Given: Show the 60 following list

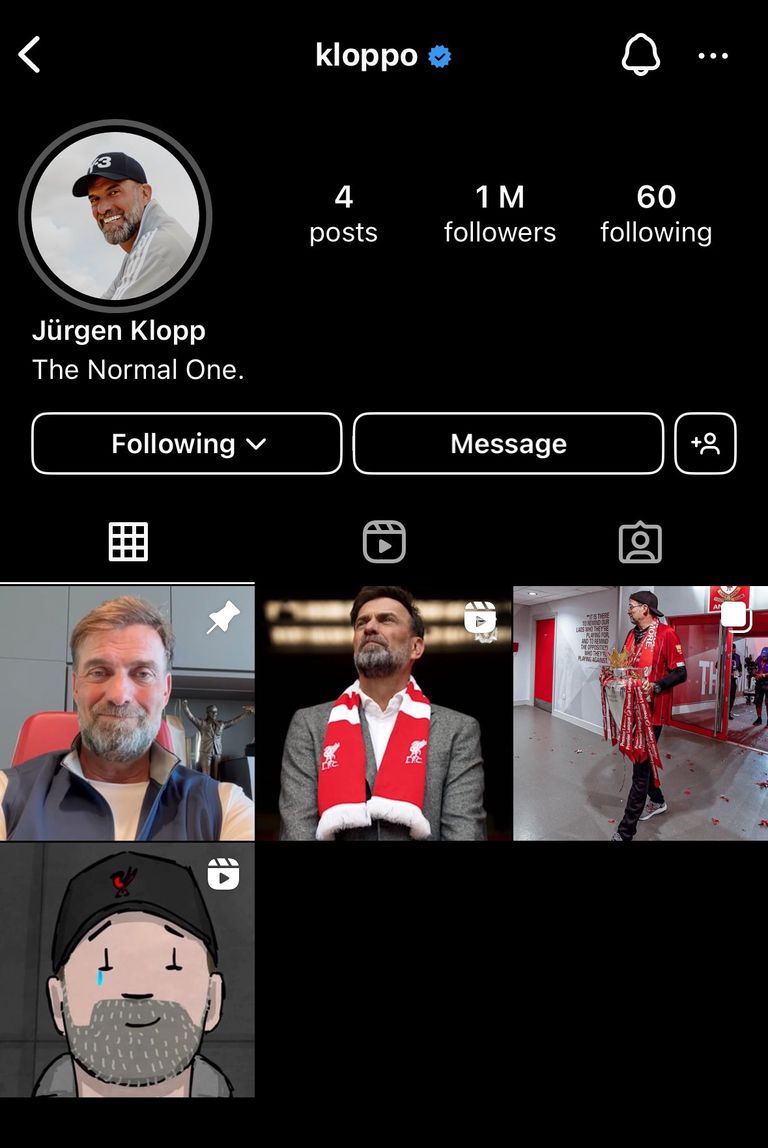Looking at the screenshot, I should 656,214.
